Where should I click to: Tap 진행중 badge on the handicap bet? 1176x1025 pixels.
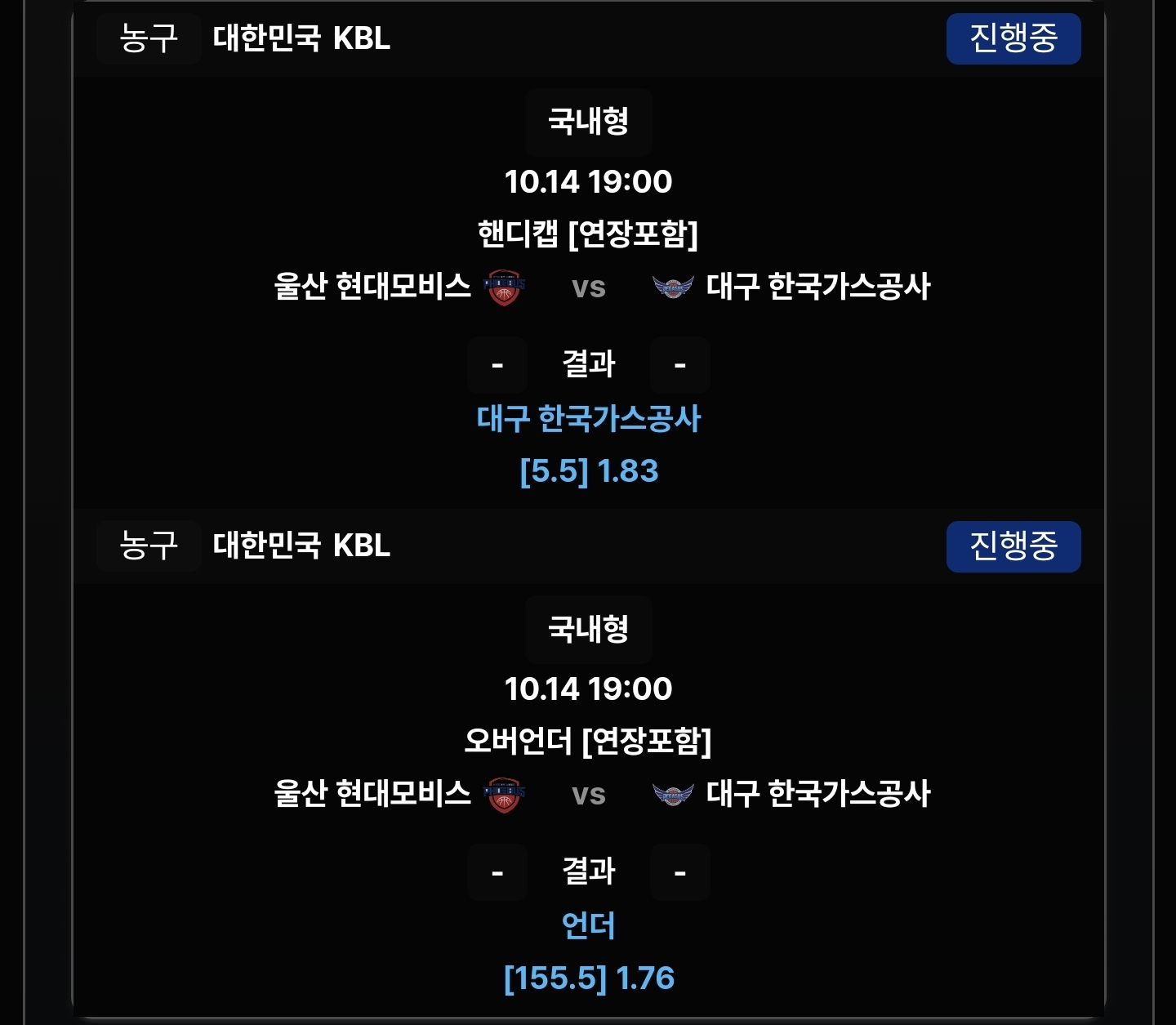coord(1013,38)
